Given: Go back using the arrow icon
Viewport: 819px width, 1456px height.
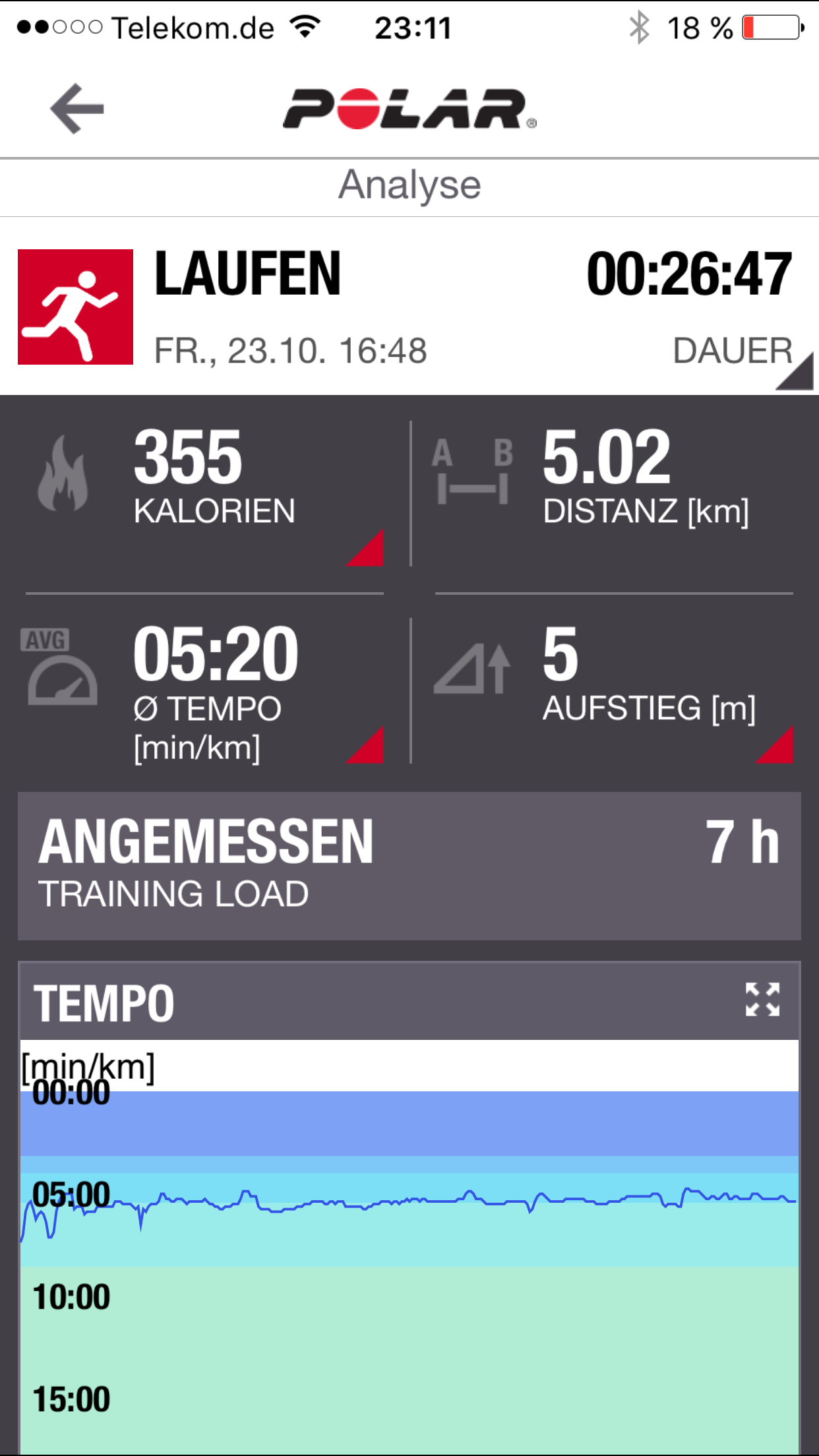Looking at the screenshot, I should point(77,109).
